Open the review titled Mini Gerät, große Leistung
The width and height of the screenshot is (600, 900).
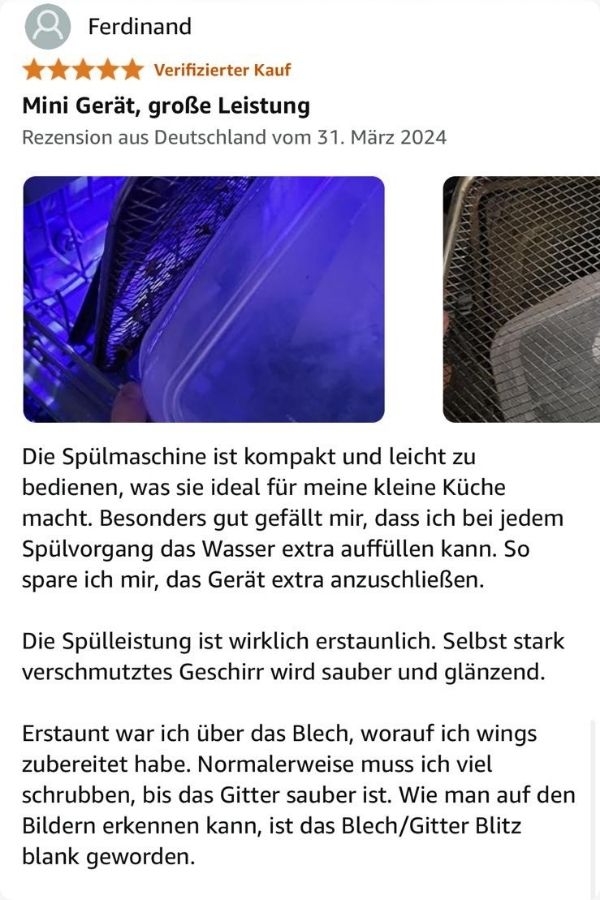166,105
